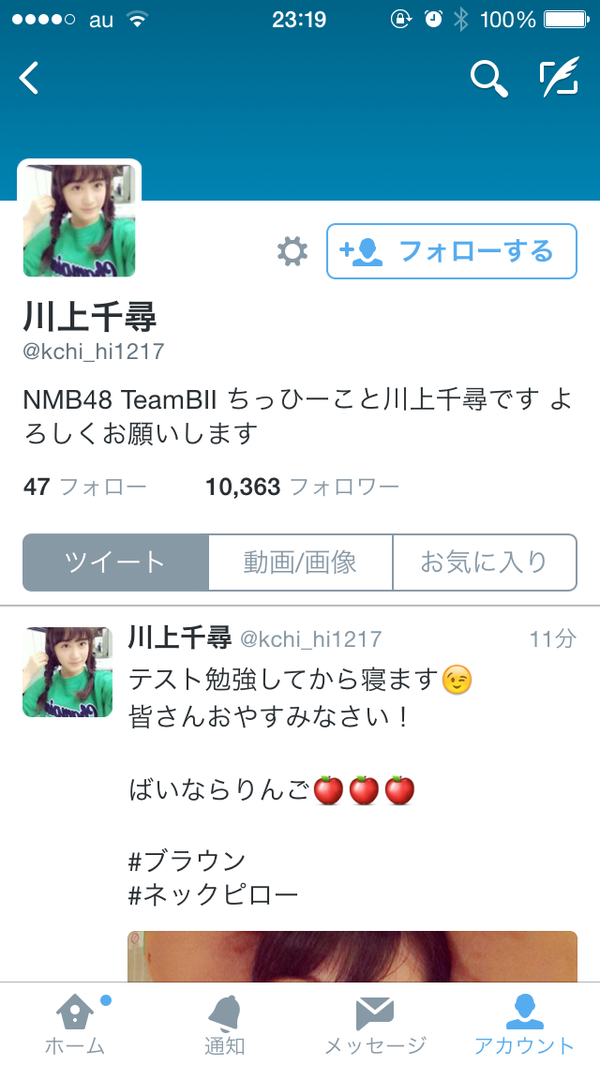Go to the ホーム tab

pos(75,1024)
